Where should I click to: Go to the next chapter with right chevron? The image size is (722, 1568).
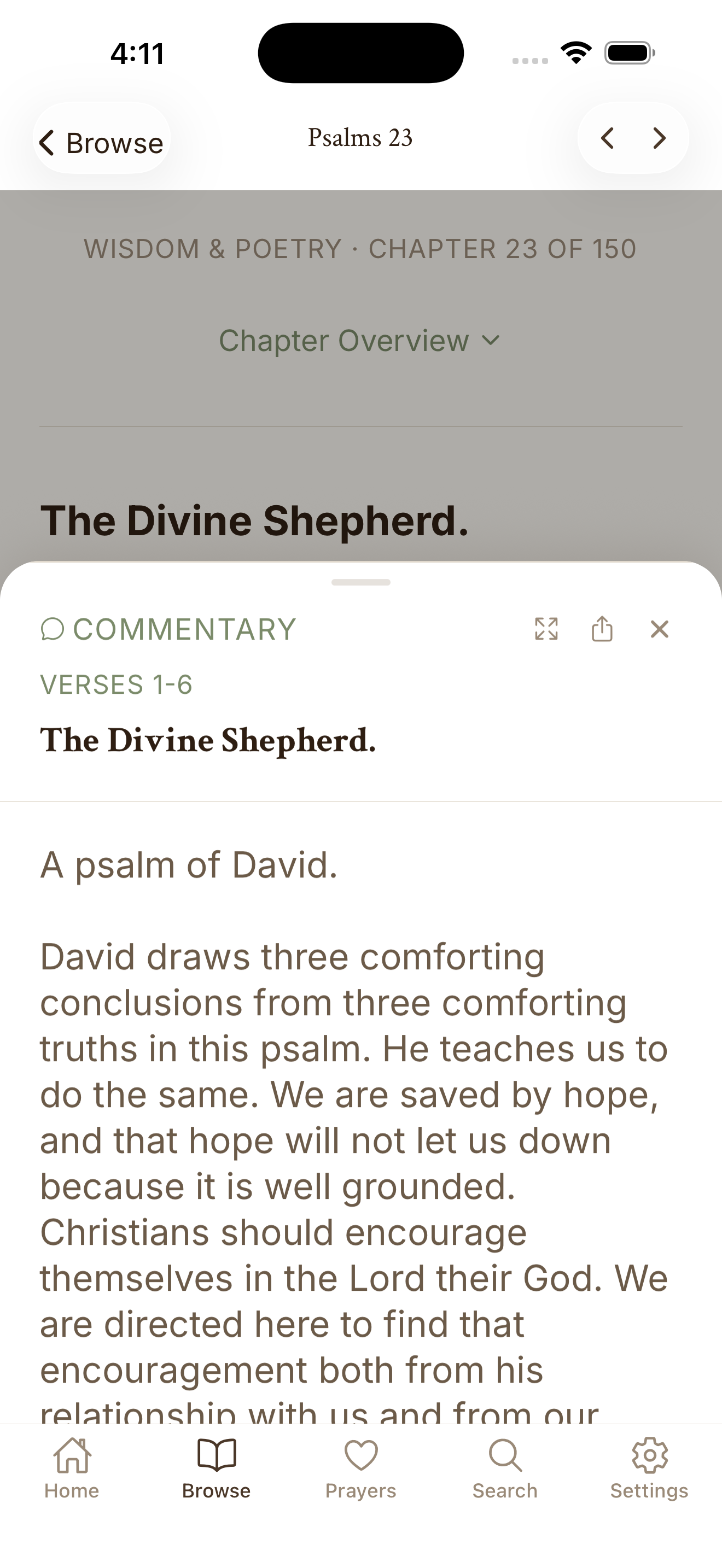(x=659, y=139)
